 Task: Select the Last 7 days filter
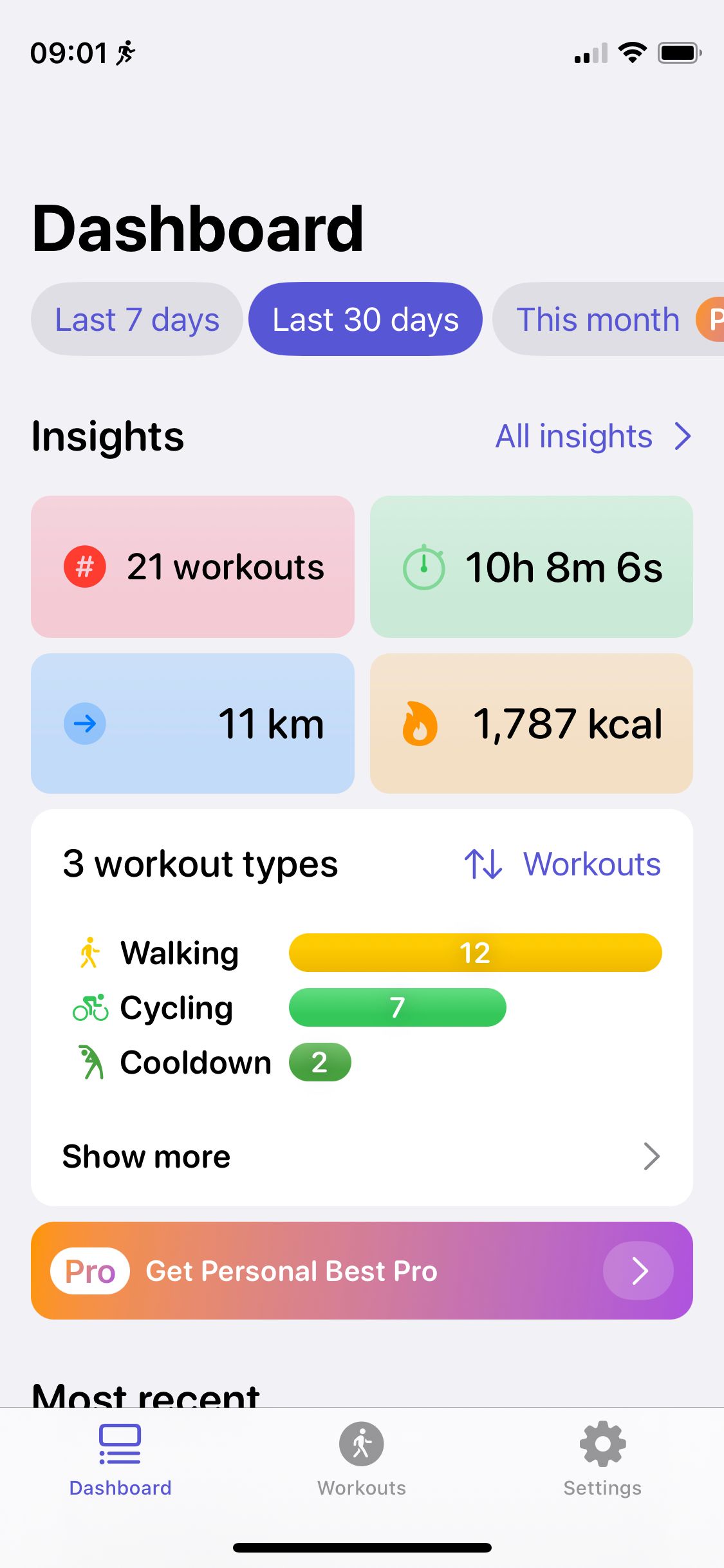pyautogui.click(x=136, y=319)
